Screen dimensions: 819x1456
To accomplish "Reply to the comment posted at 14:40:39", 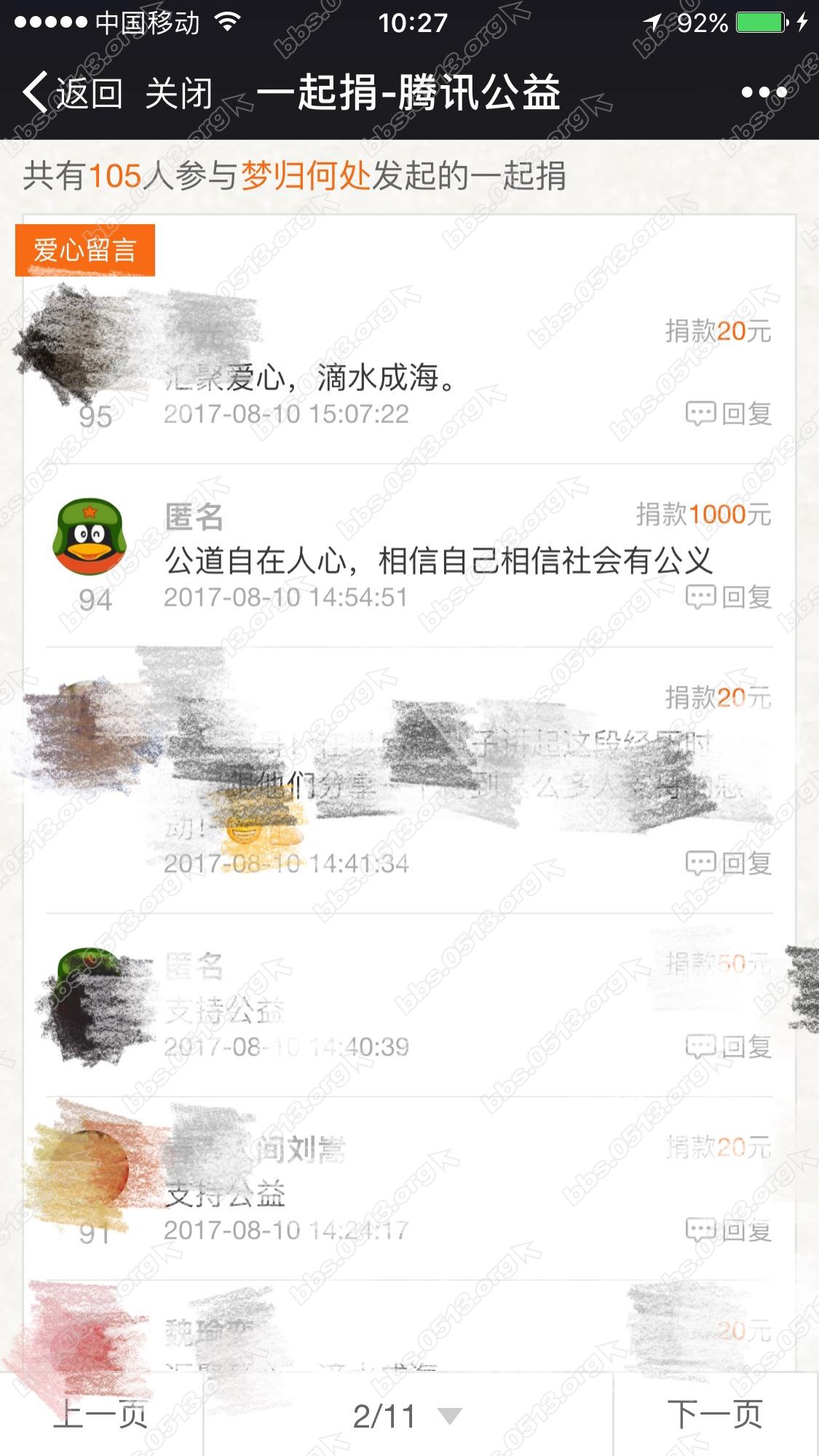I will [729, 1048].
